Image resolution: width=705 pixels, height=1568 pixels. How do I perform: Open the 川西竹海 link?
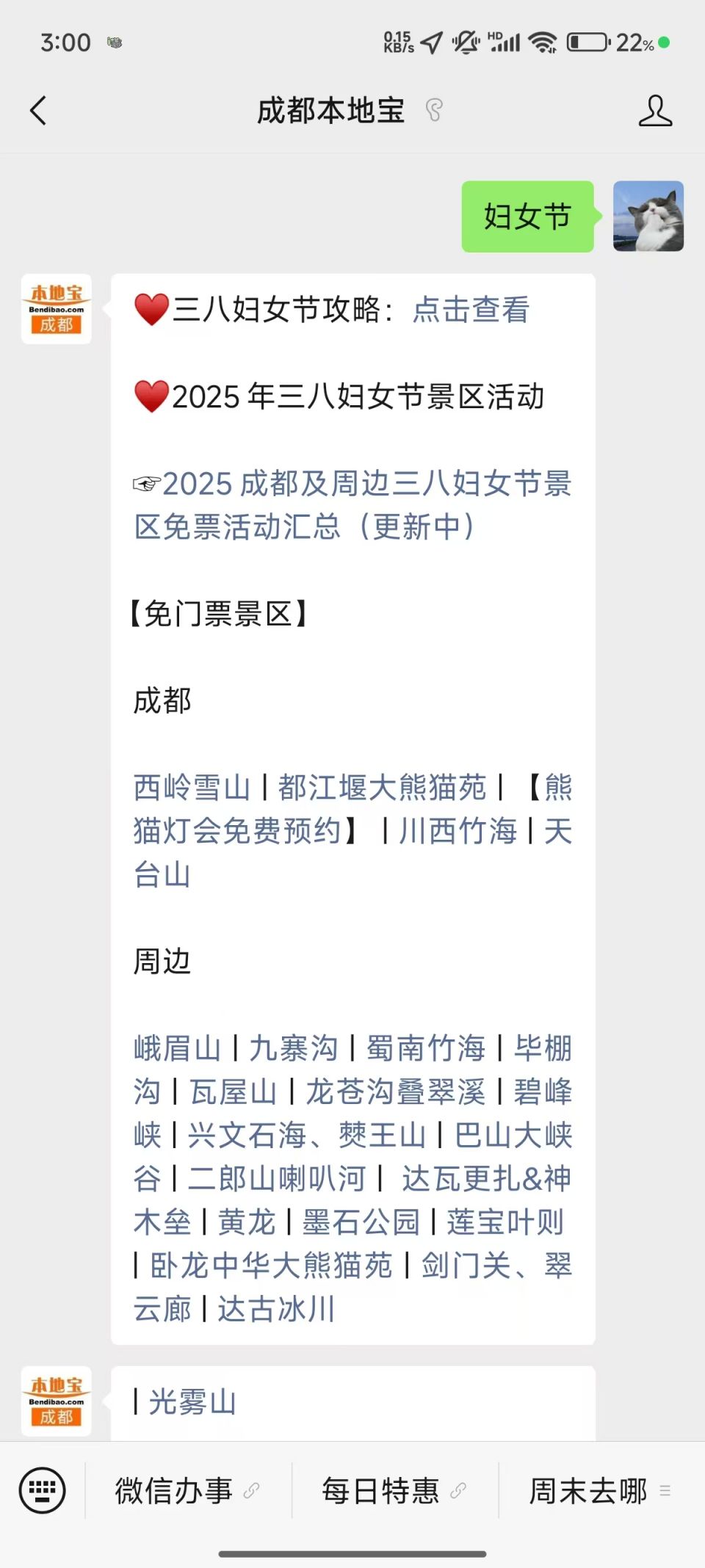click(458, 831)
